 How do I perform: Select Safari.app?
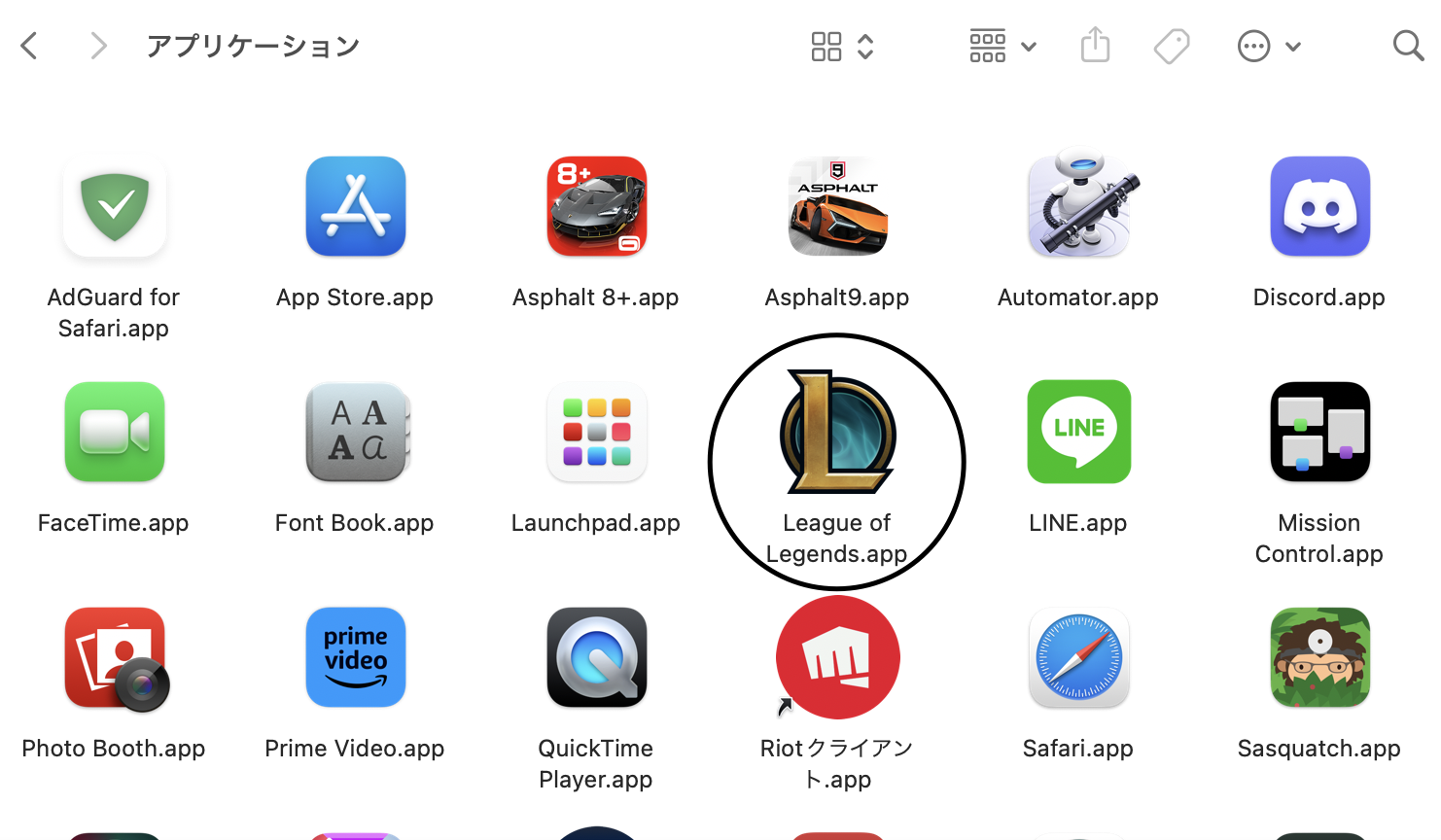point(1078,658)
